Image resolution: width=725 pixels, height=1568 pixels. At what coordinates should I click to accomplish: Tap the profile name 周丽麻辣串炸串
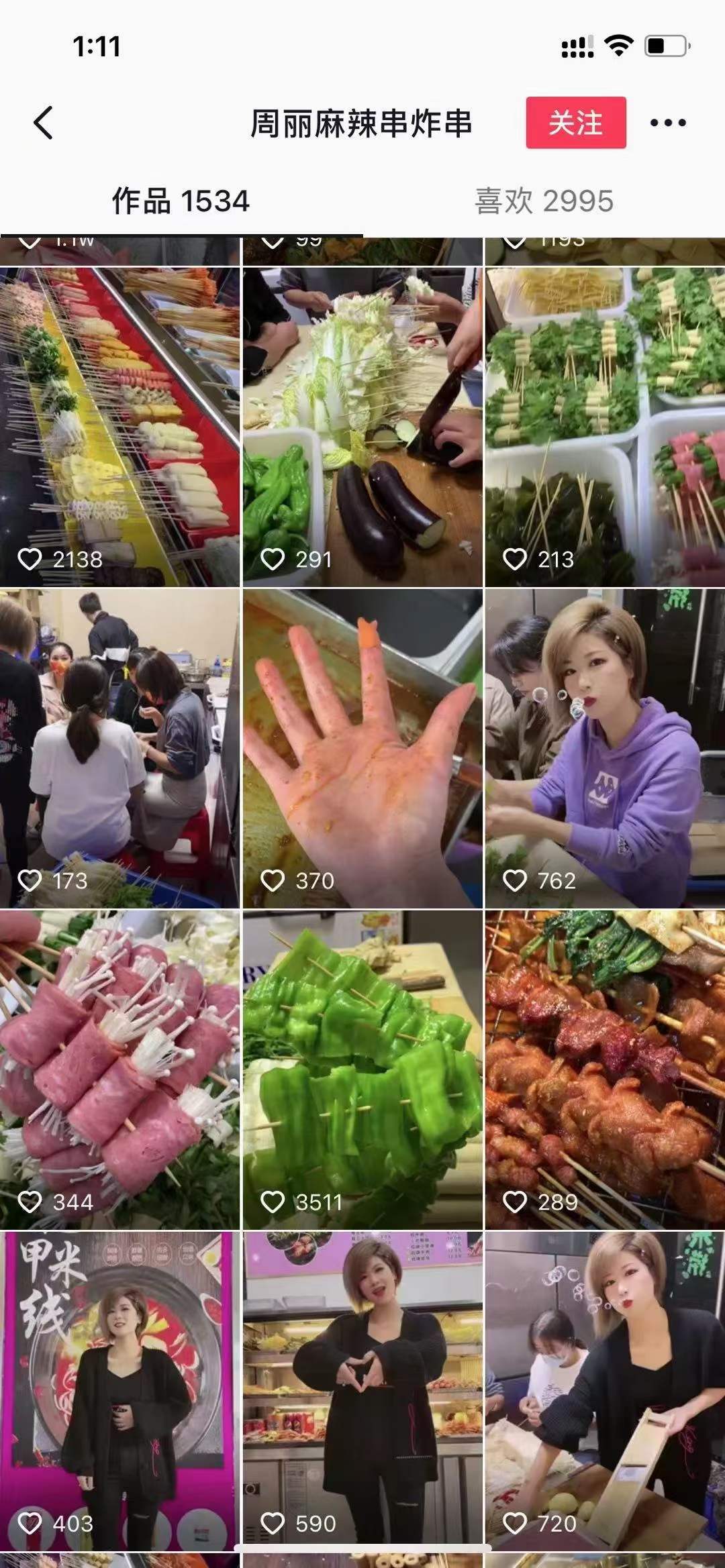coord(362,124)
